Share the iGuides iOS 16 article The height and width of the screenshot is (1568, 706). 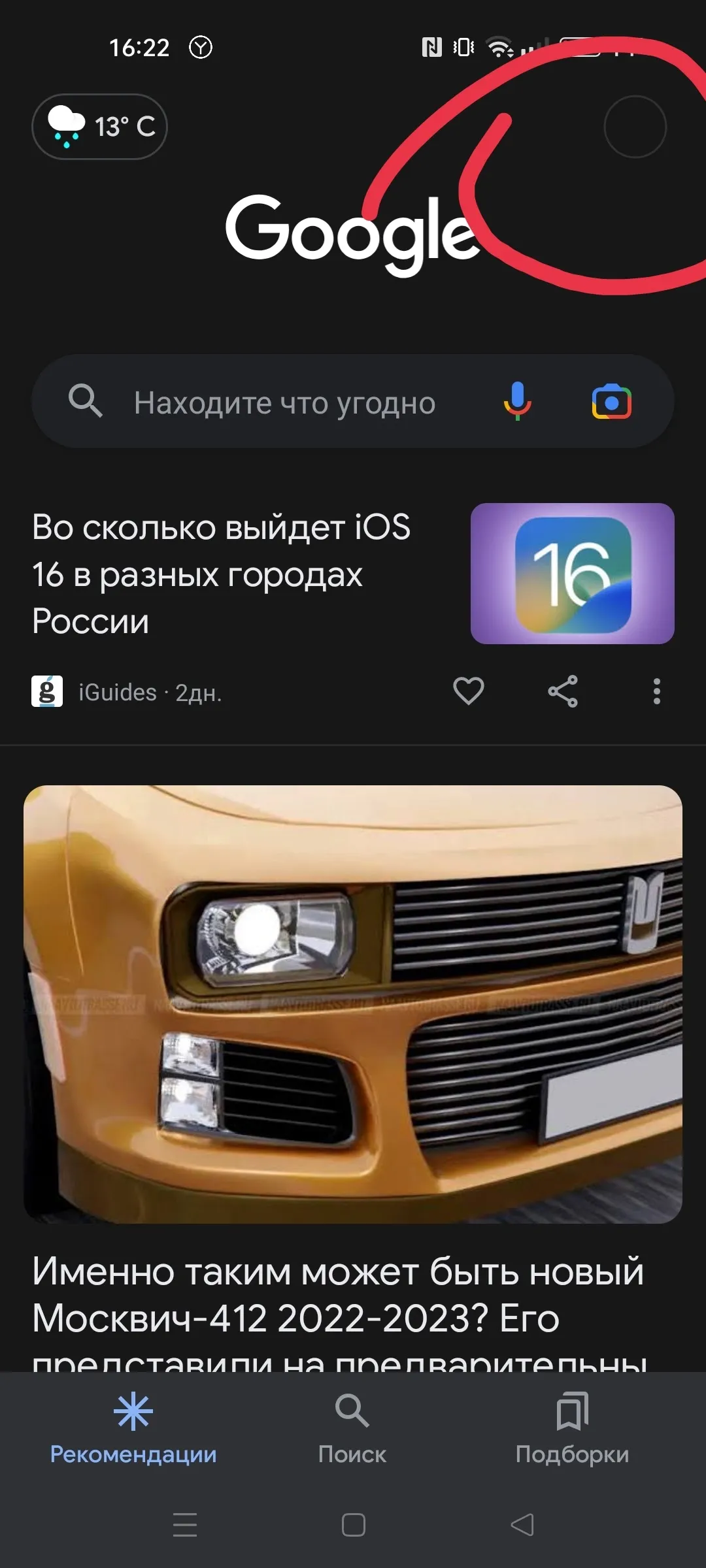tap(563, 691)
